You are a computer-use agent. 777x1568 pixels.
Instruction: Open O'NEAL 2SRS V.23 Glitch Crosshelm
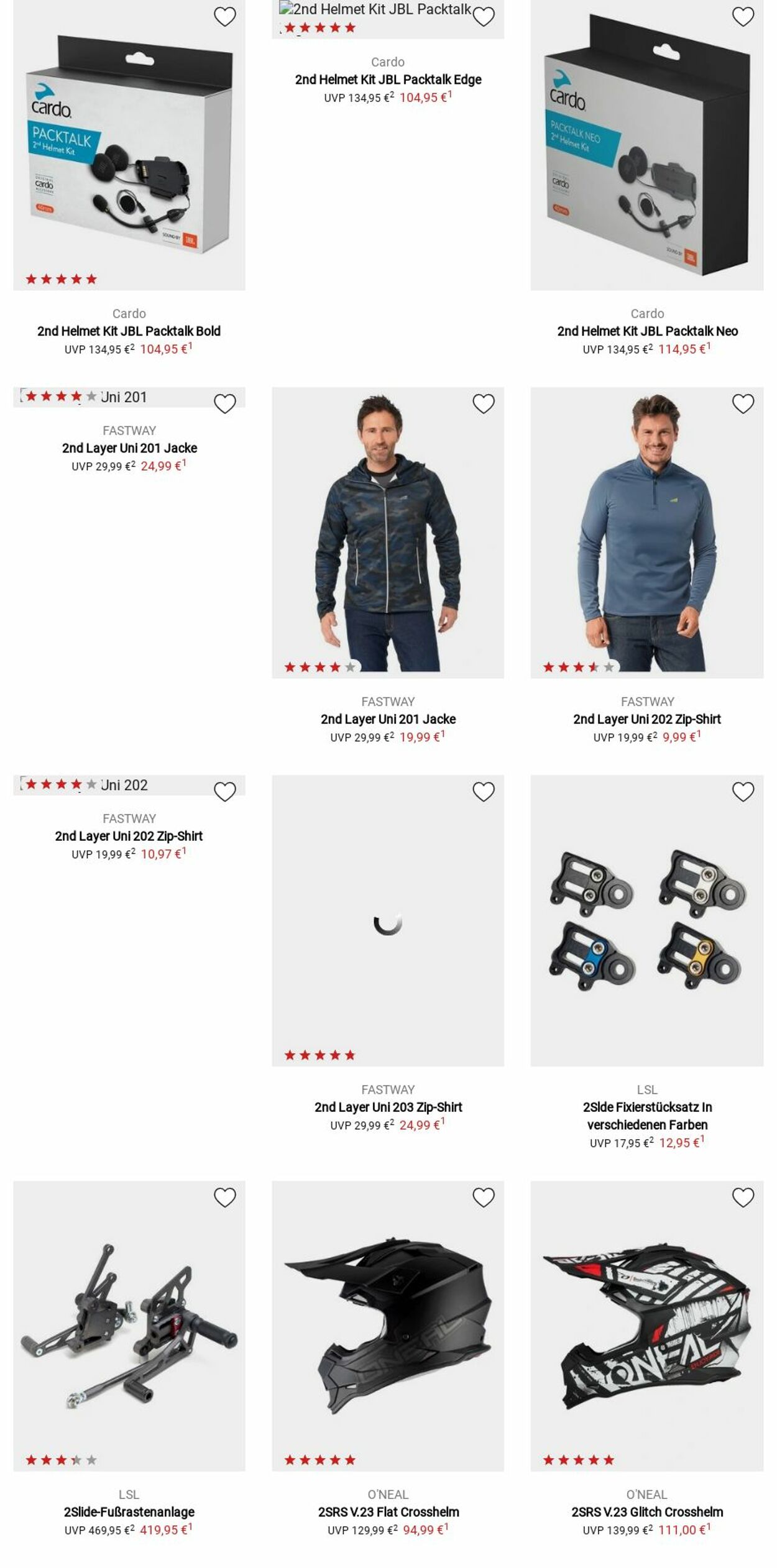(x=646, y=1511)
